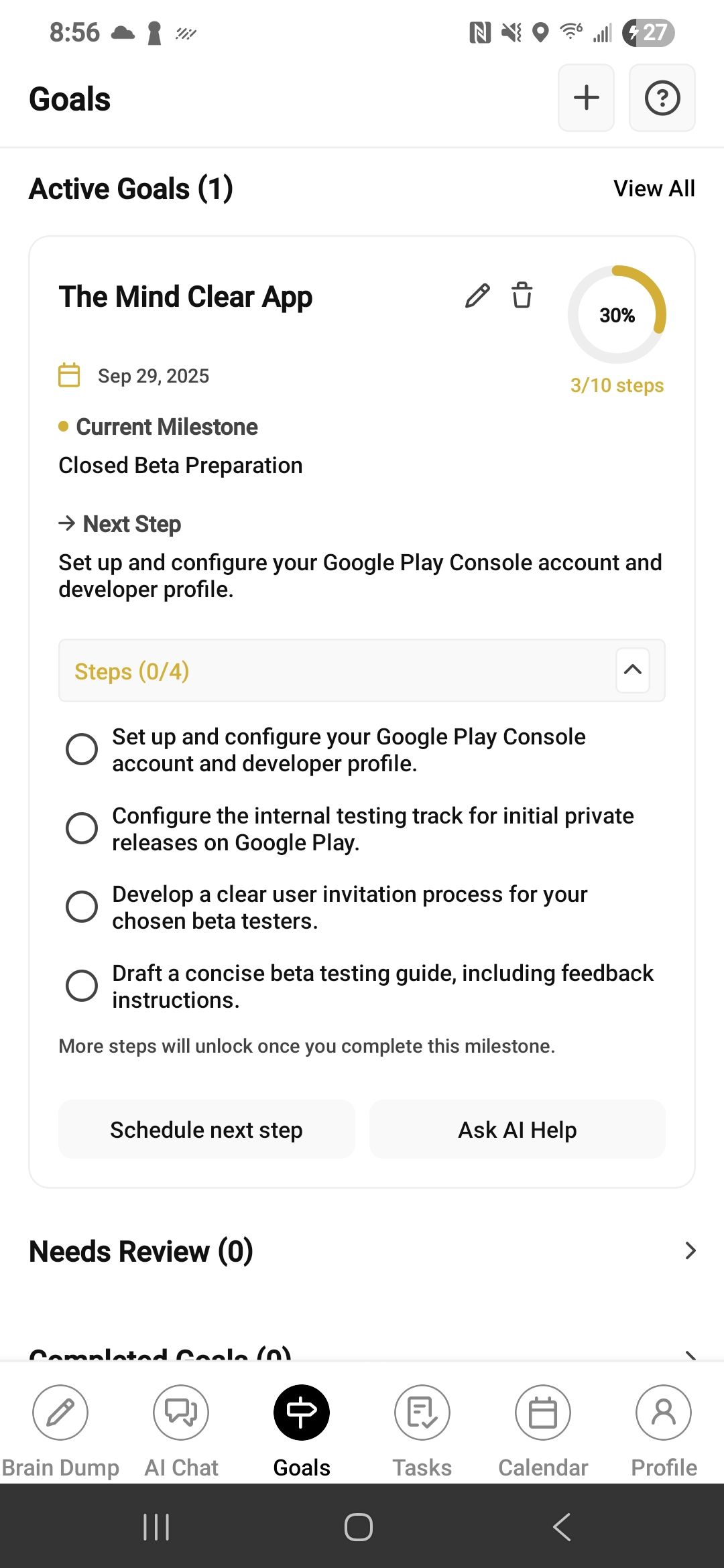The image size is (724, 1568).
Task: Tick the beta testing guide step
Action: 82,986
